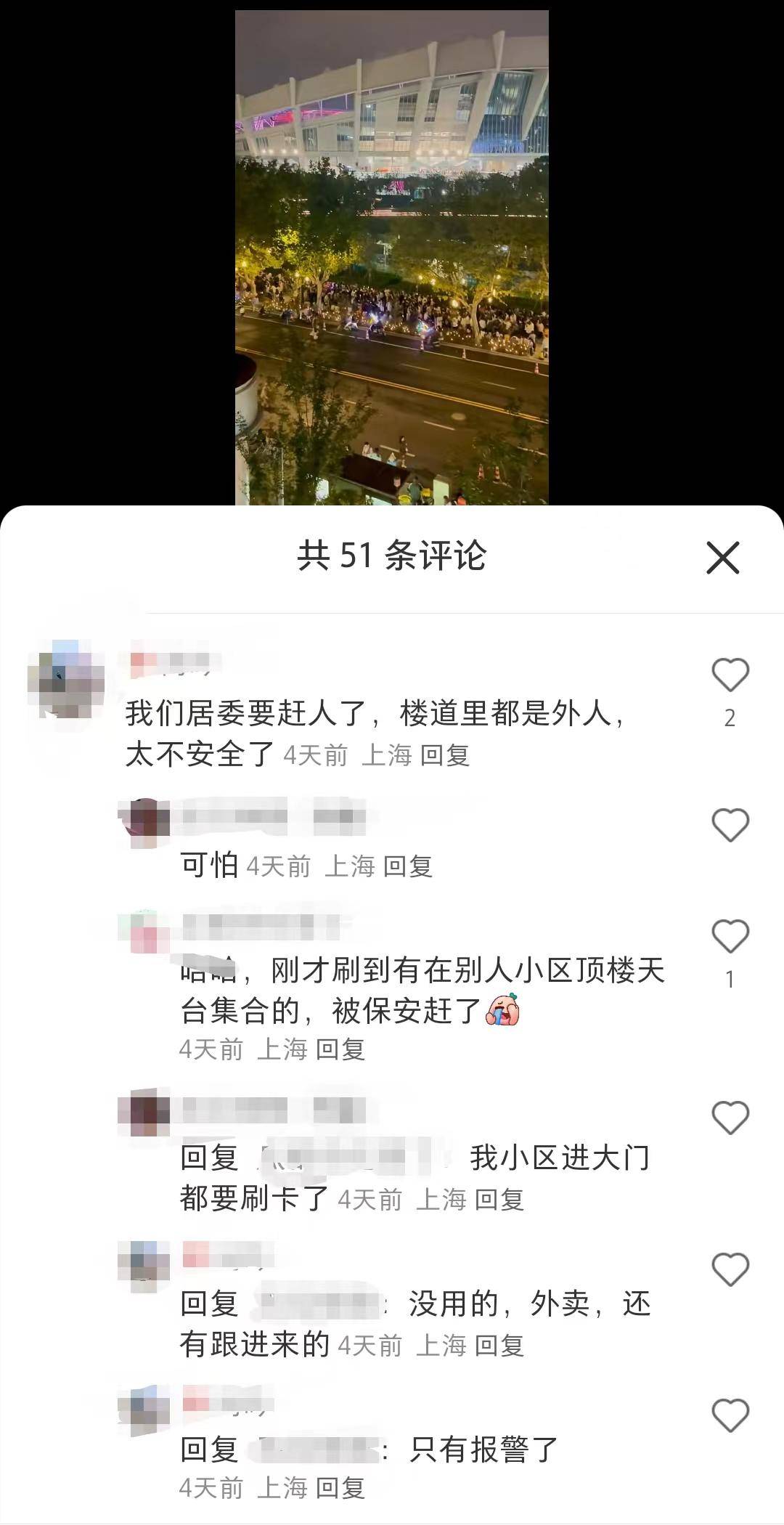
Task: Close the 51 comments panel
Action: (x=722, y=558)
